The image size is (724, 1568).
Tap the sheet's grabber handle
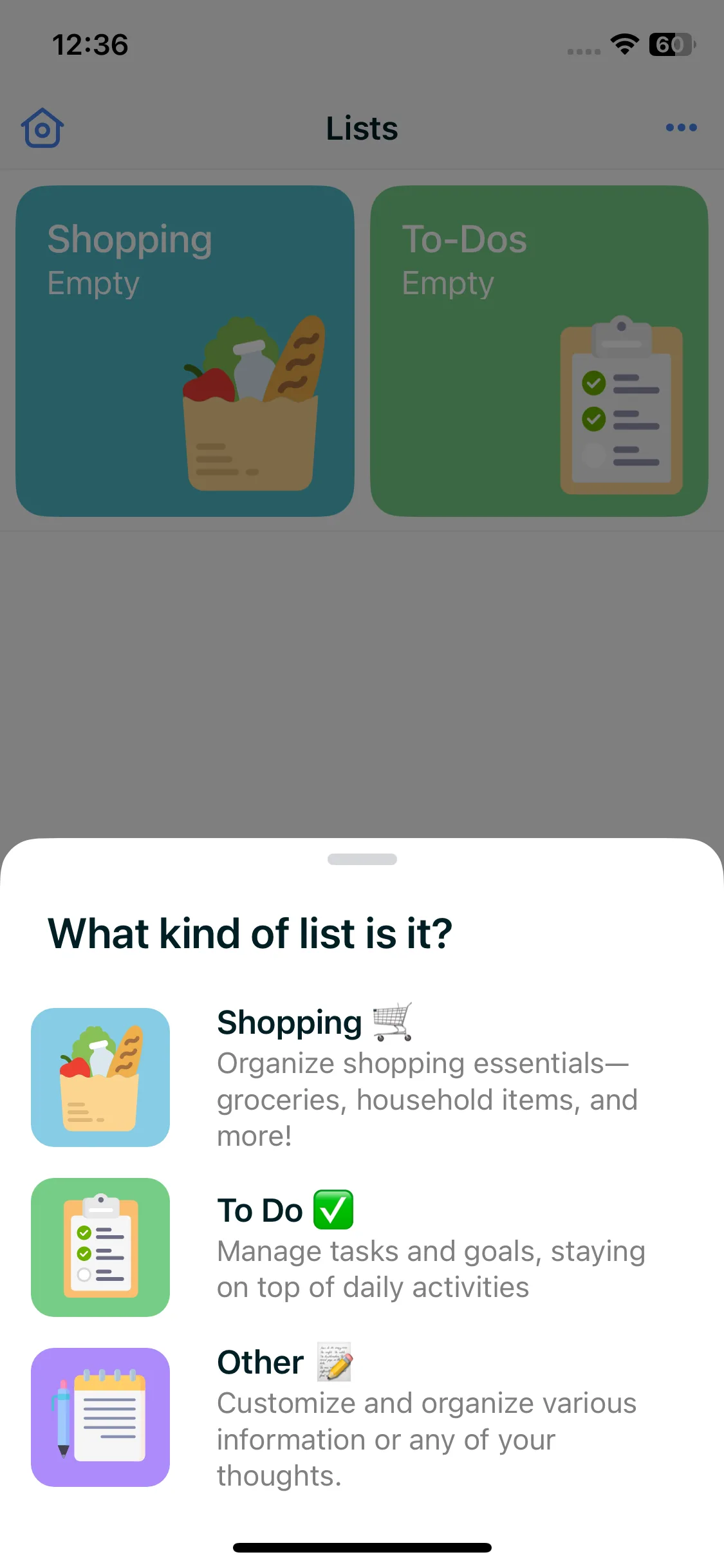(362, 859)
